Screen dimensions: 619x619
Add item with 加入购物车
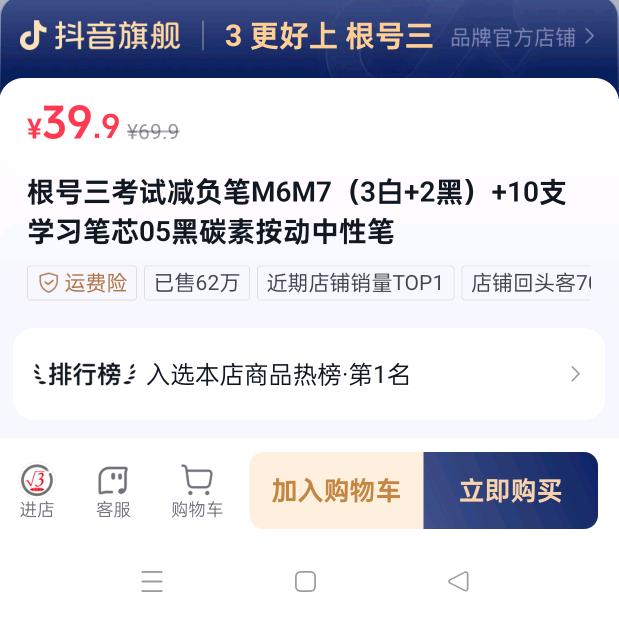(x=336, y=490)
